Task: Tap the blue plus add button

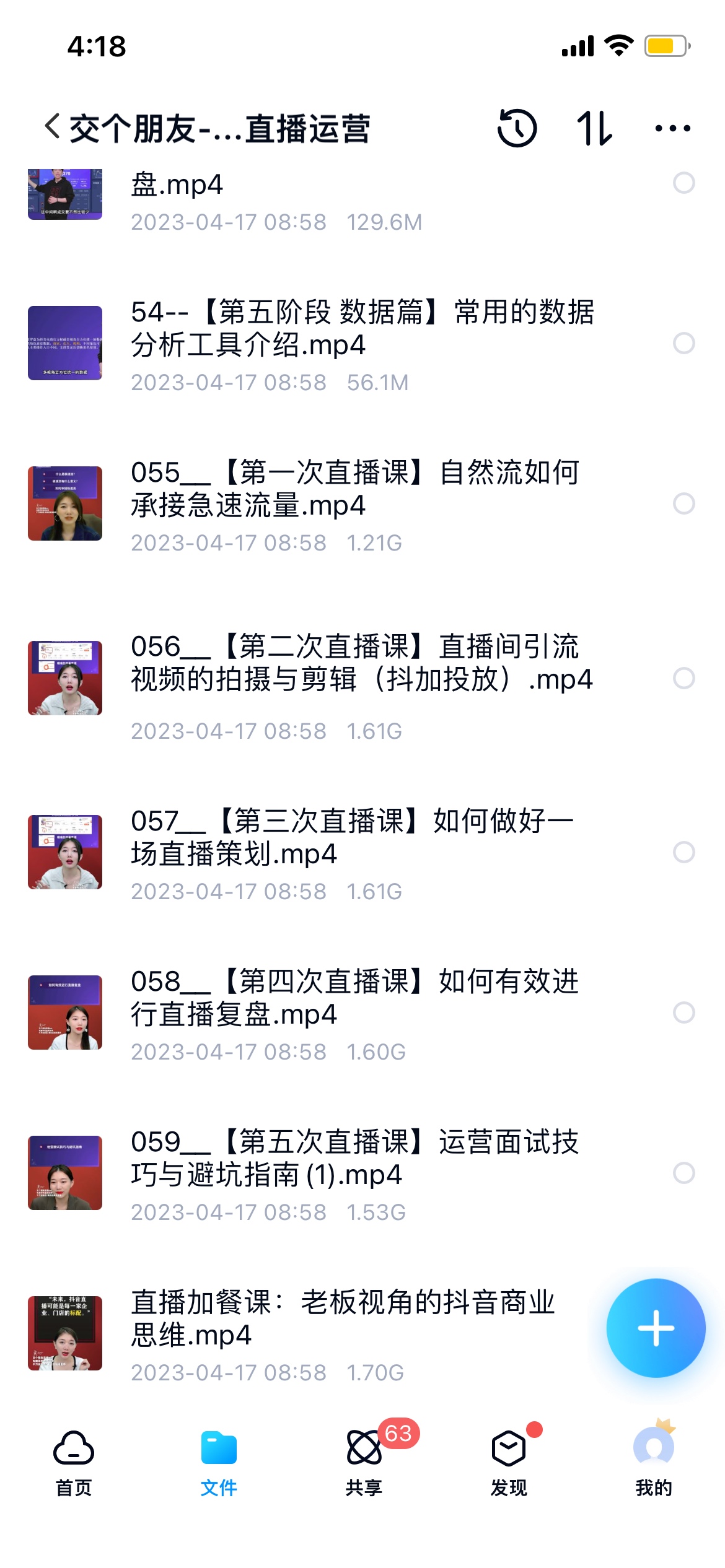Action: [x=656, y=1328]
